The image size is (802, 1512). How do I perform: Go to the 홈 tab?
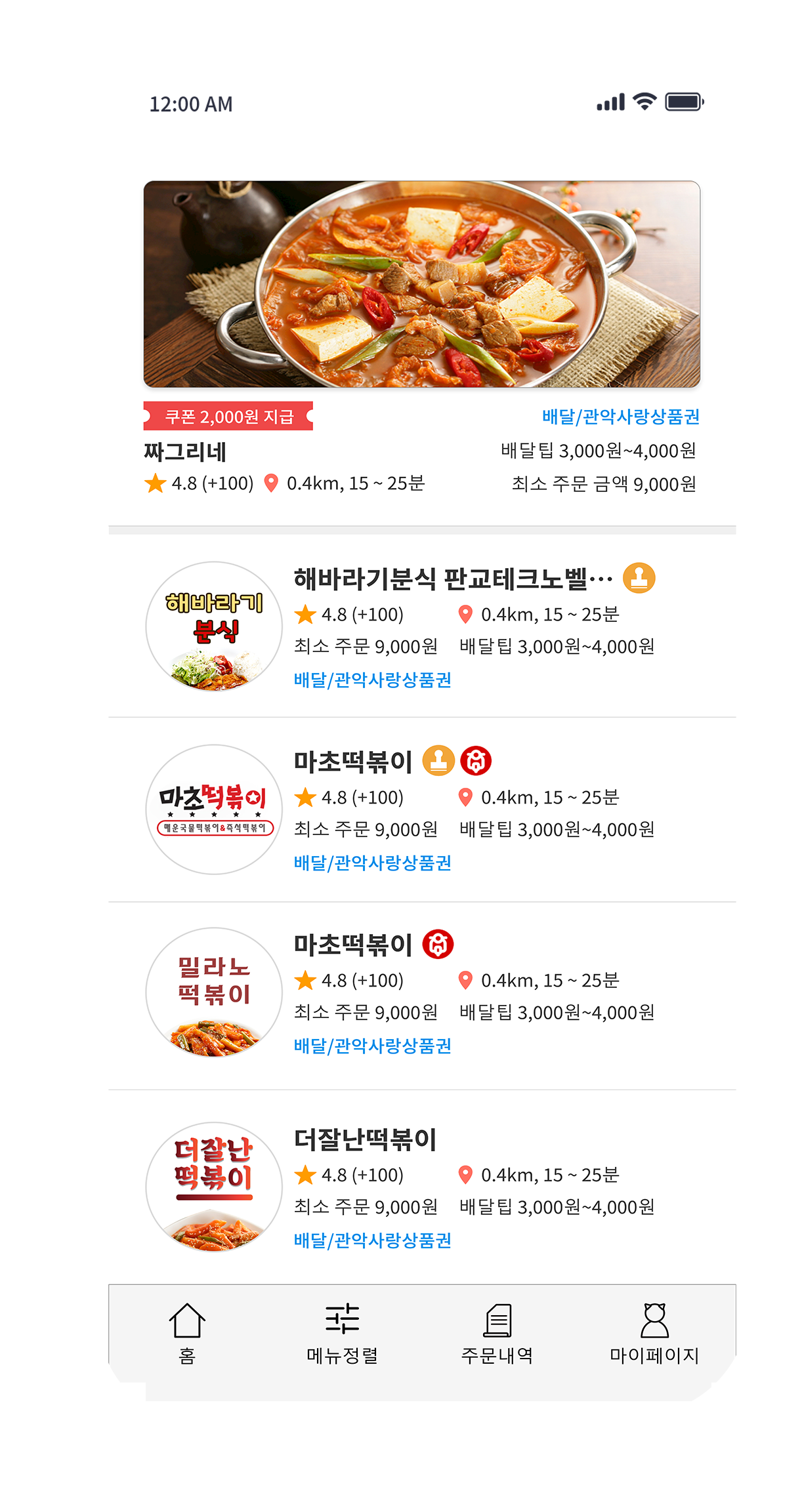tap(188, 1333)
